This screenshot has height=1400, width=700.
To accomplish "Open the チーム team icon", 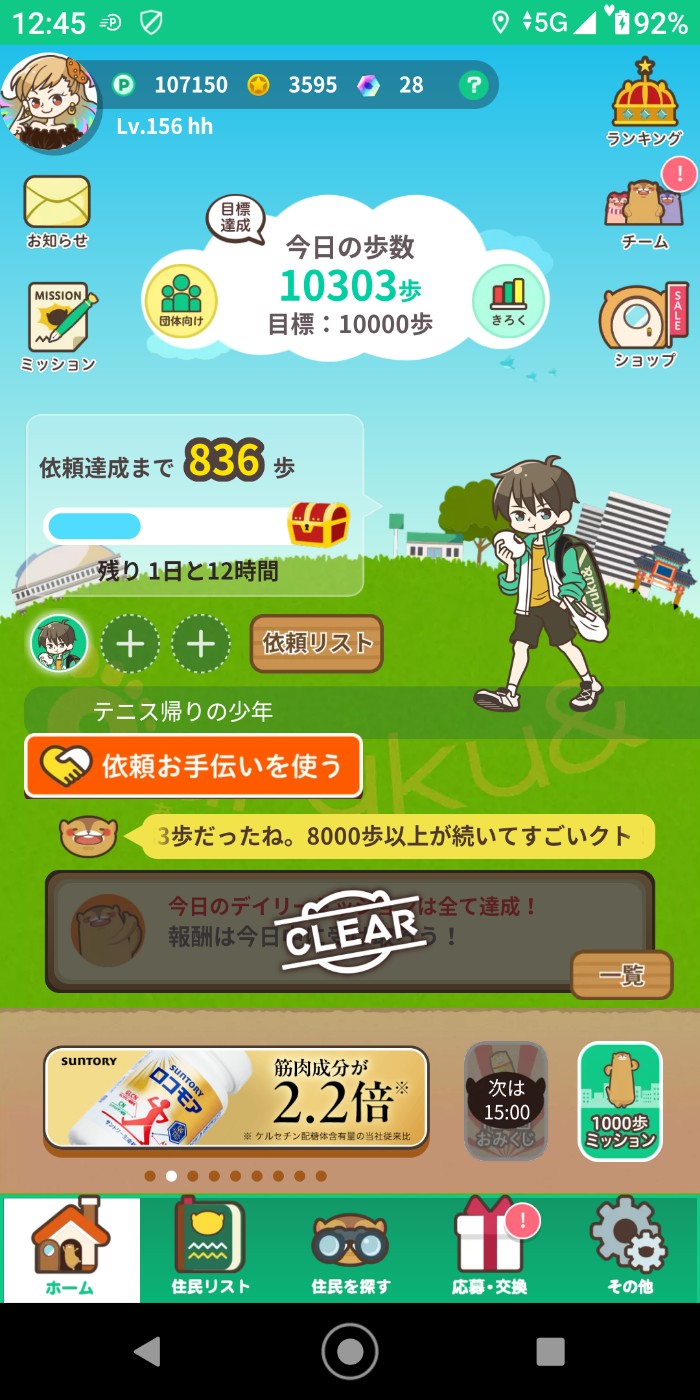I will click(x=645, y=212).
